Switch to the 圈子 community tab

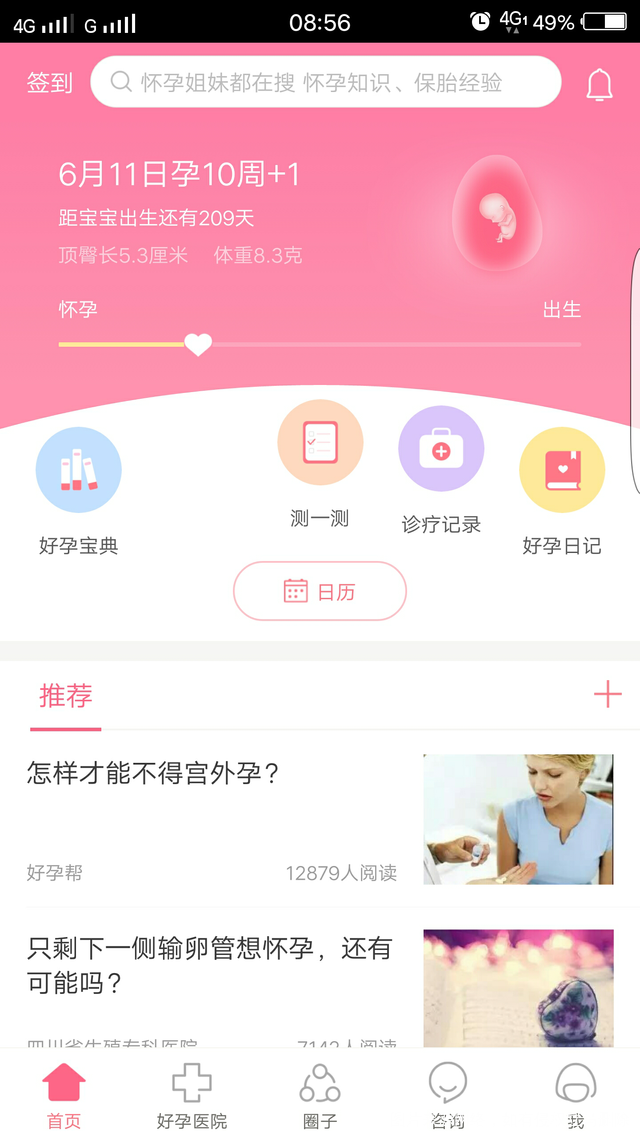pos(320,1095)
